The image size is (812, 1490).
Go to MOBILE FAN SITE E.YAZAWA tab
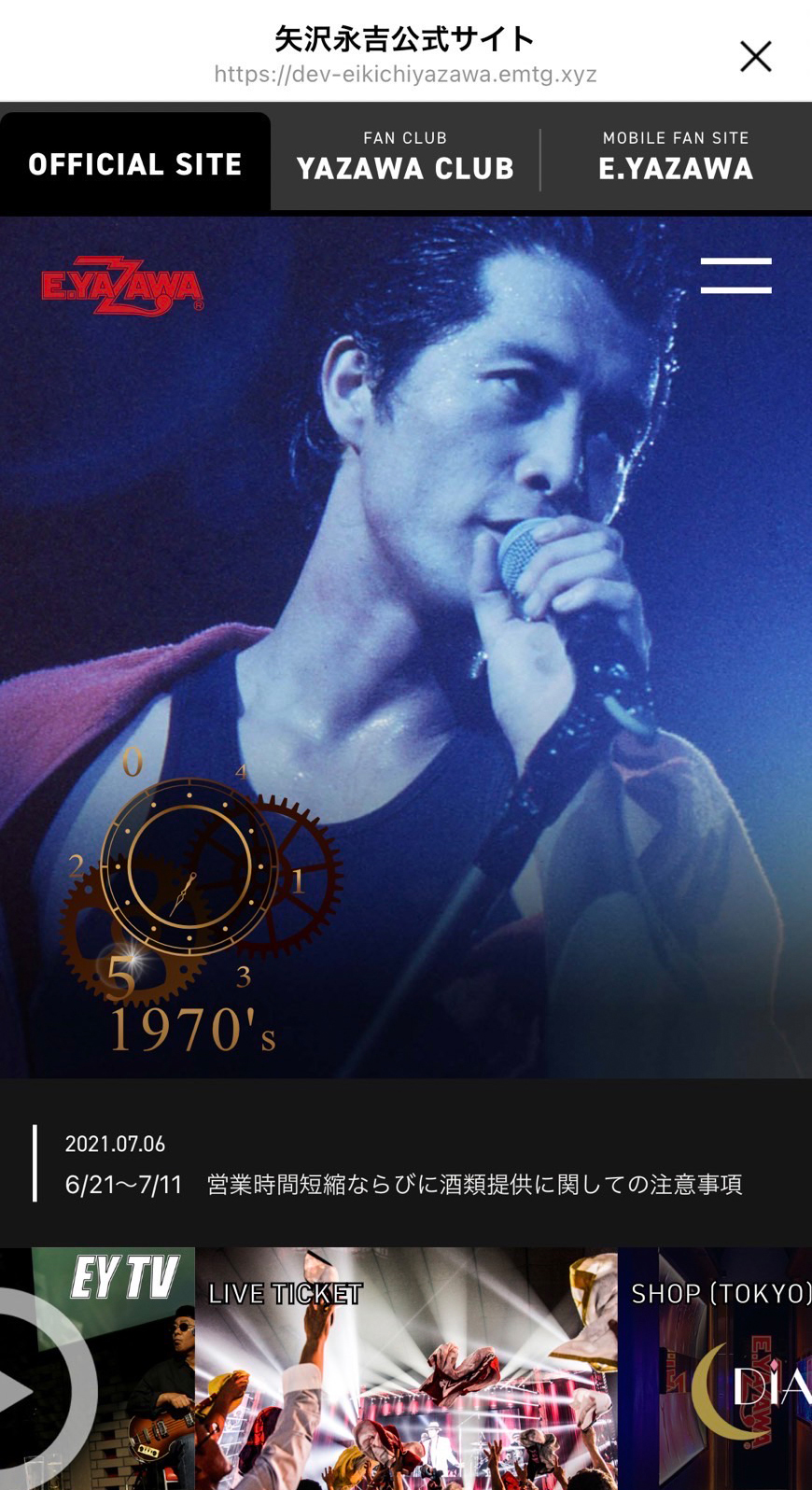pos(676,157)
